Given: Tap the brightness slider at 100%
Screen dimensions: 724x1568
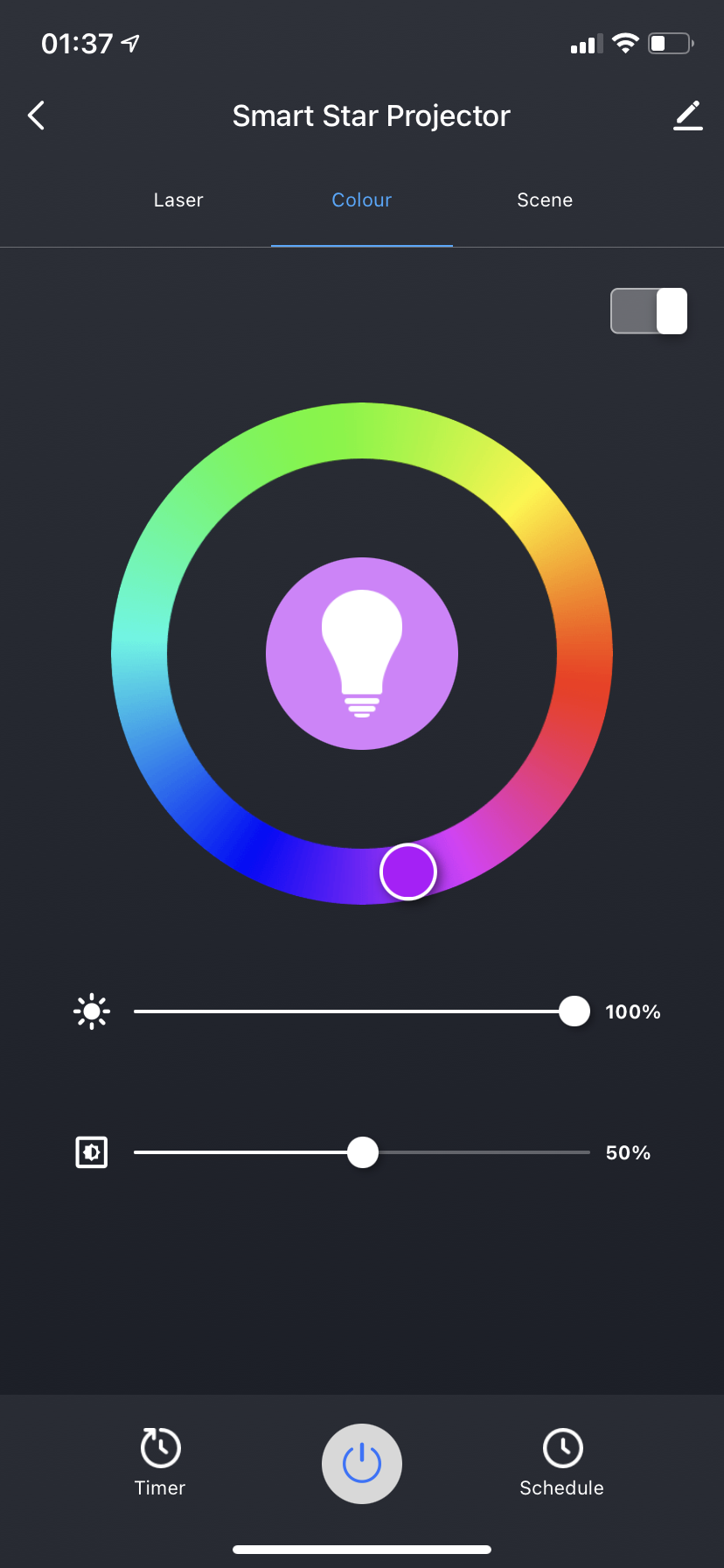Looking at the screenshot, I should (x=574, y=1011).
